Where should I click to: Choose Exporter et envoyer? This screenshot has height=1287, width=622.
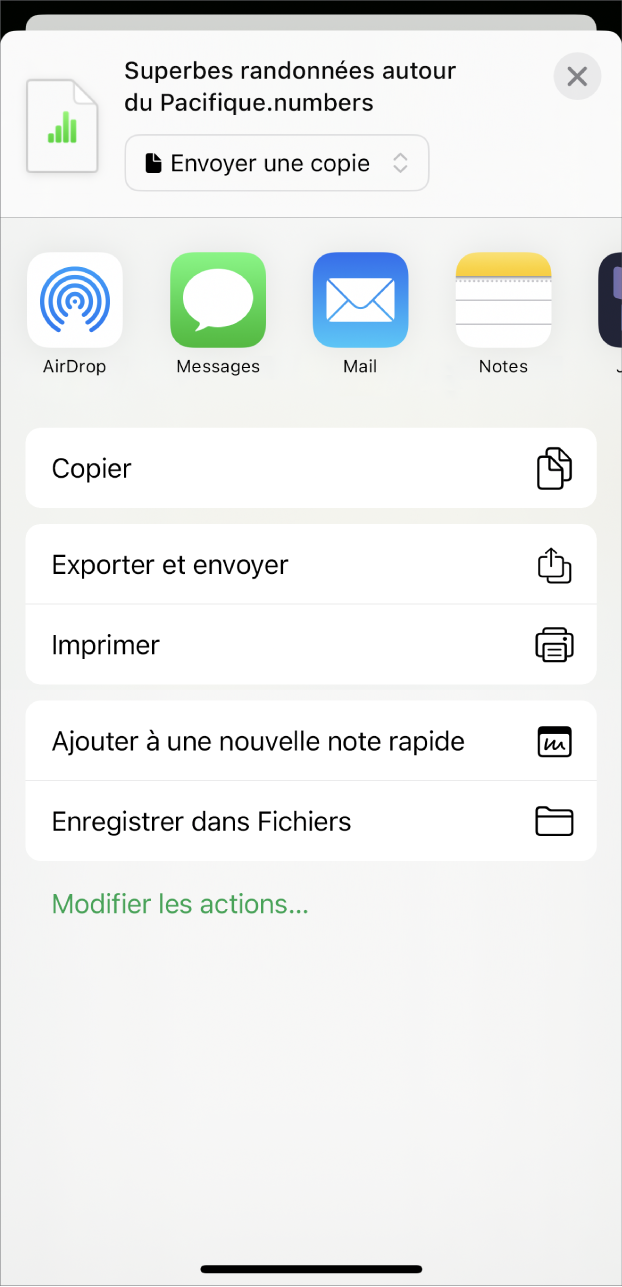(x=311, y=565)
